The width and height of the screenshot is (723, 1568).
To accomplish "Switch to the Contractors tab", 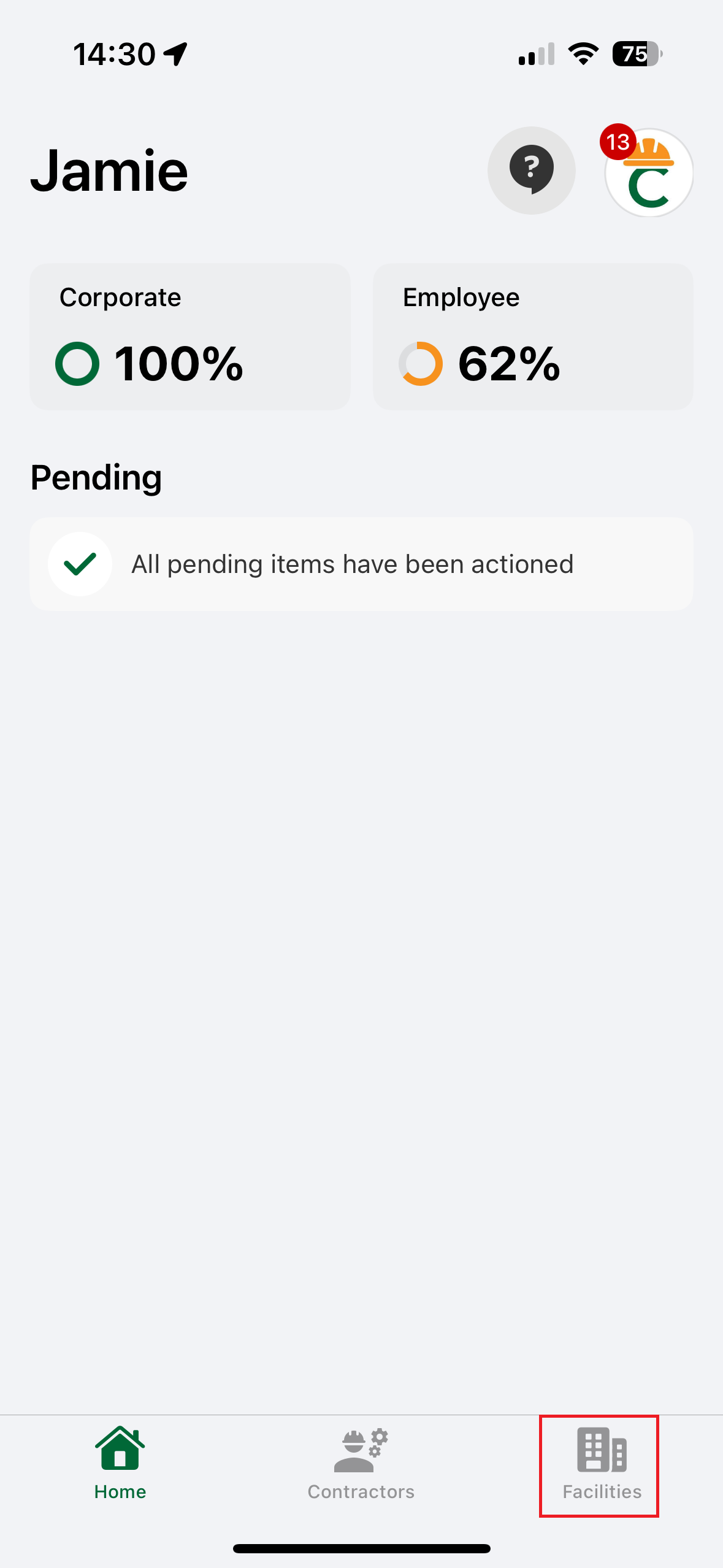I will (x=361, y=1464).
